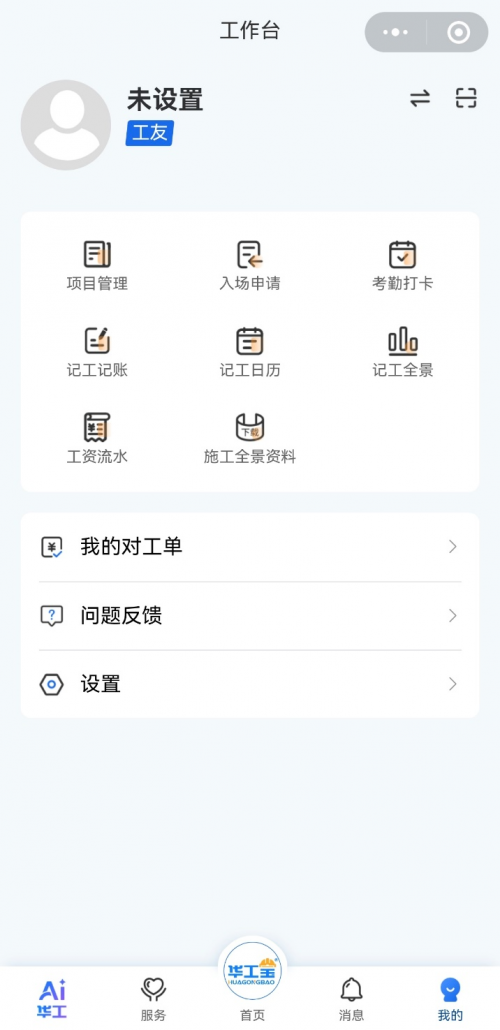500x1030 pixels.
Task: Open 项目管理 project management
Action: (x=97, y=266)
